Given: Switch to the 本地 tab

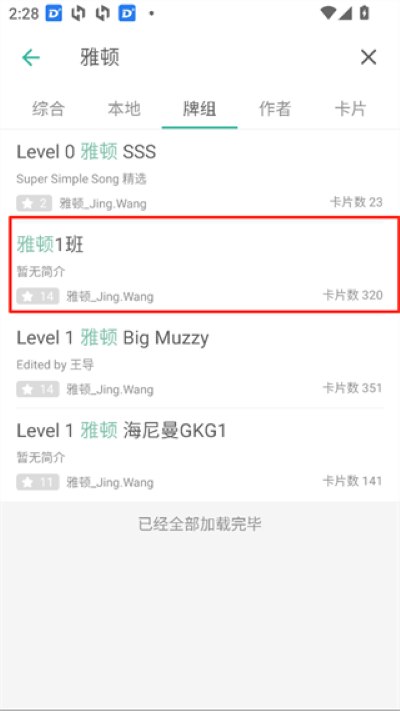Looking at the screenshot, I should [x=124, y=109].
